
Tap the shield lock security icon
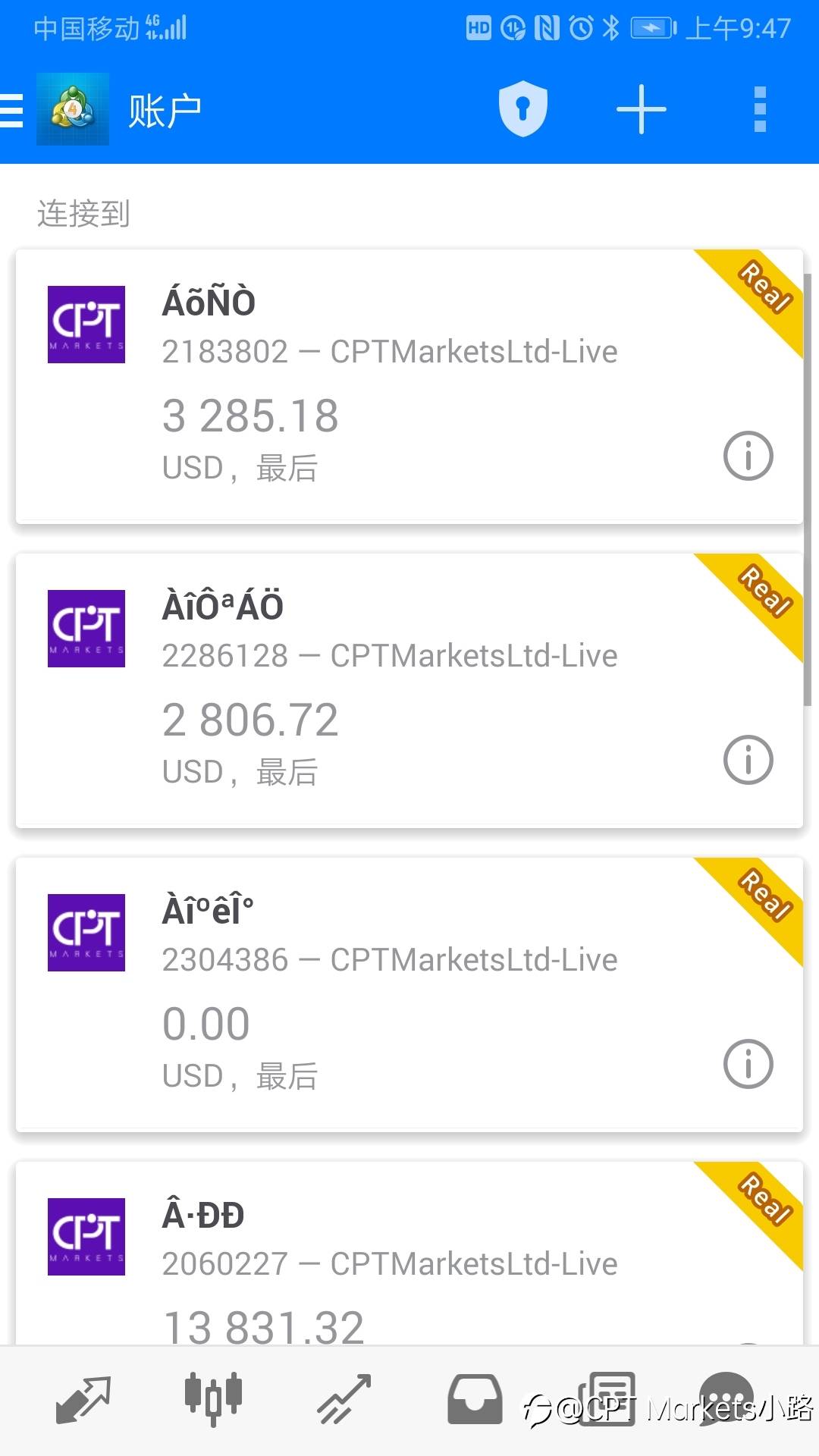point(523,110)
